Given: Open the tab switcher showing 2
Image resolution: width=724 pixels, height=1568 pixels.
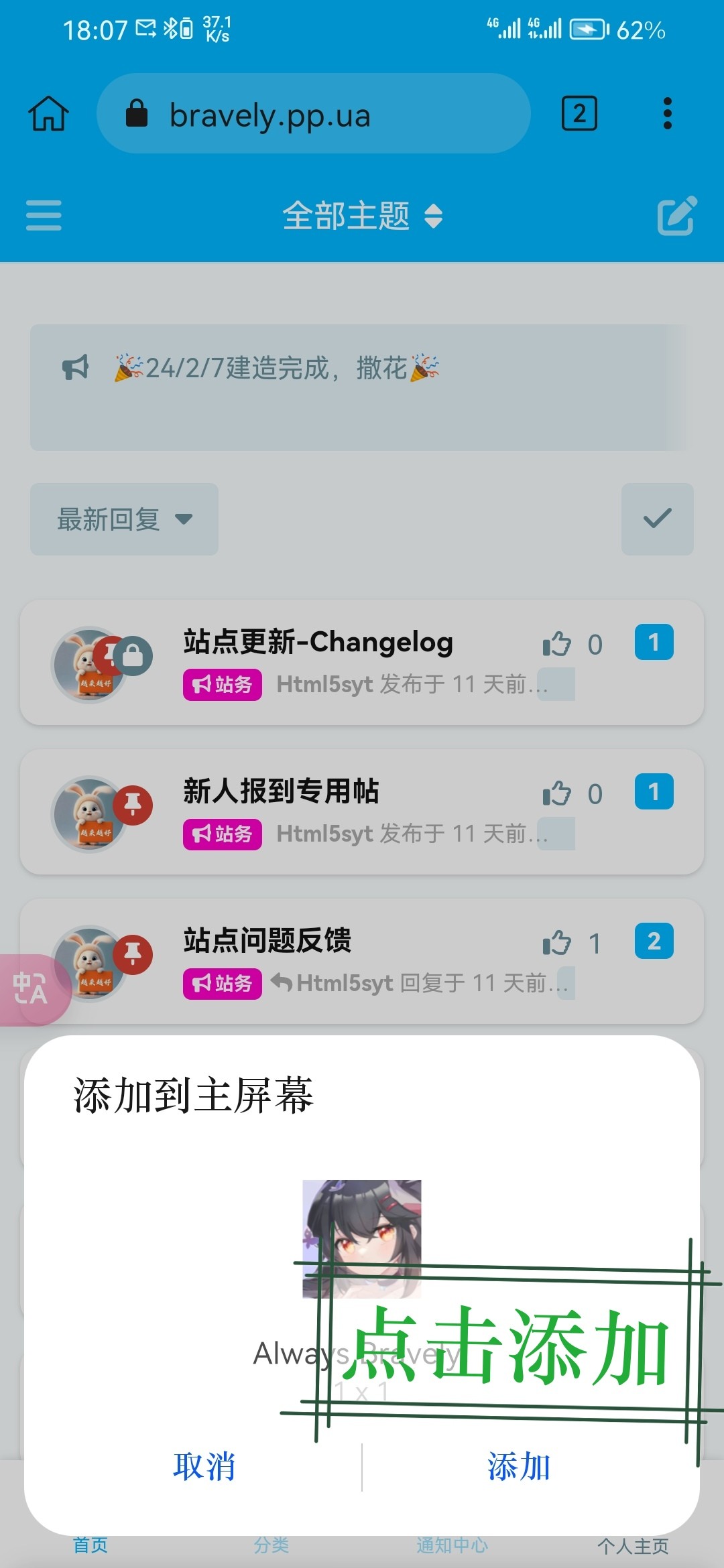Looking at the screenshot, I should [x=579, y=113].
